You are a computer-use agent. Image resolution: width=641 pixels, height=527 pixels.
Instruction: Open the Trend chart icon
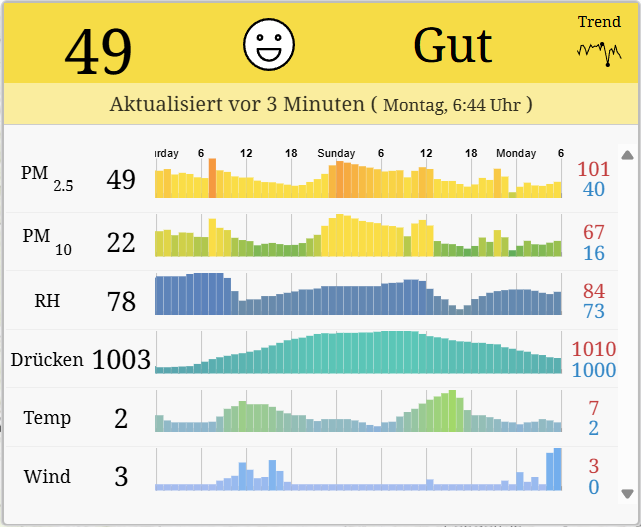tap(599, 51)
